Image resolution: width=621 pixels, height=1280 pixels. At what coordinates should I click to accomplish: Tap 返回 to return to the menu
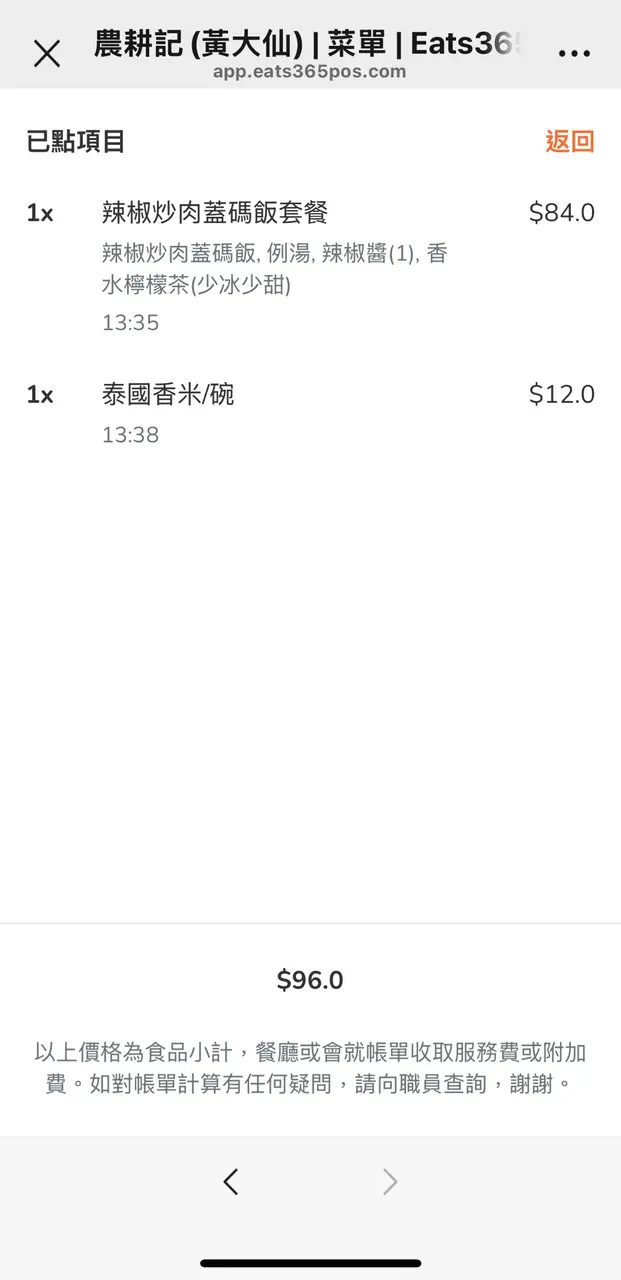569,141
